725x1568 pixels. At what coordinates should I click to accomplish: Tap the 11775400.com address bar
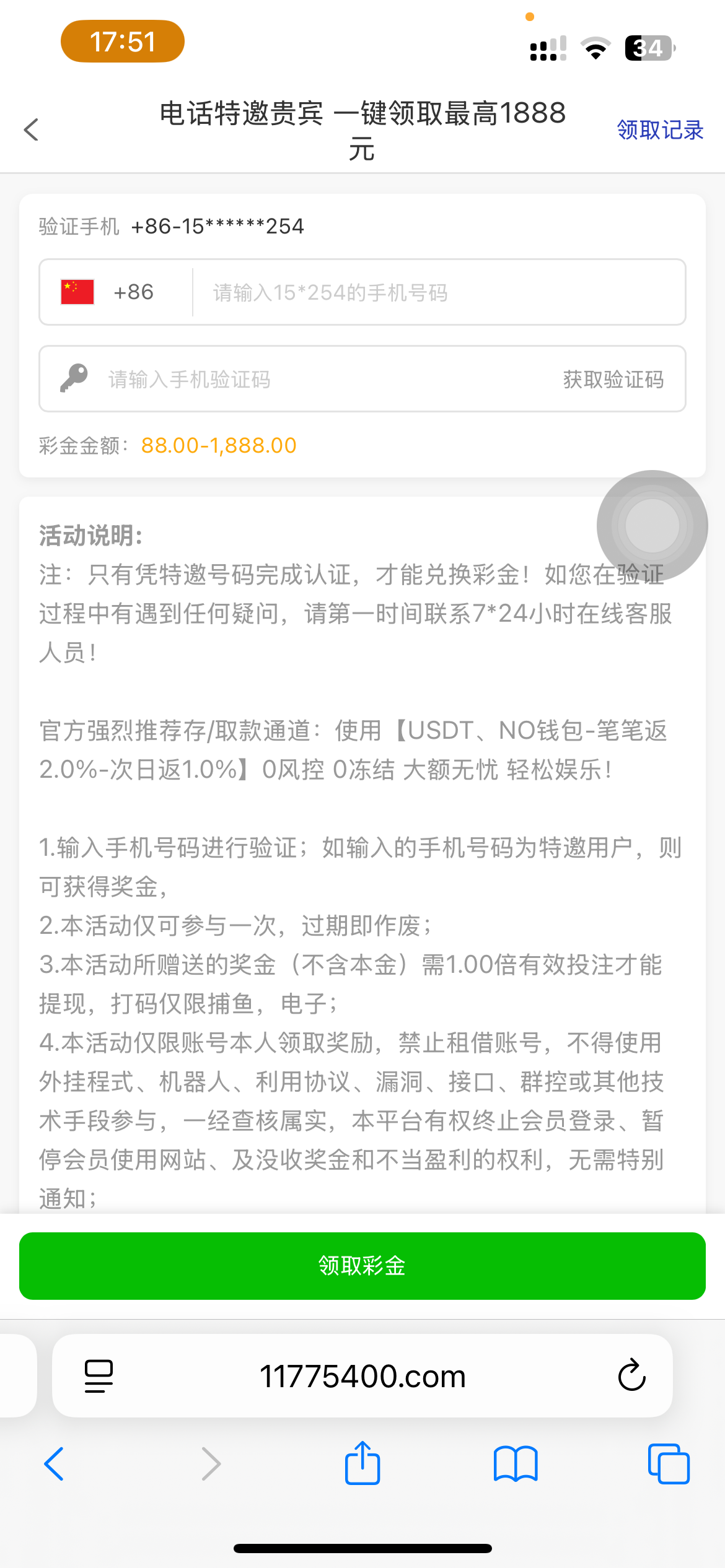[x=362, y=1376]
